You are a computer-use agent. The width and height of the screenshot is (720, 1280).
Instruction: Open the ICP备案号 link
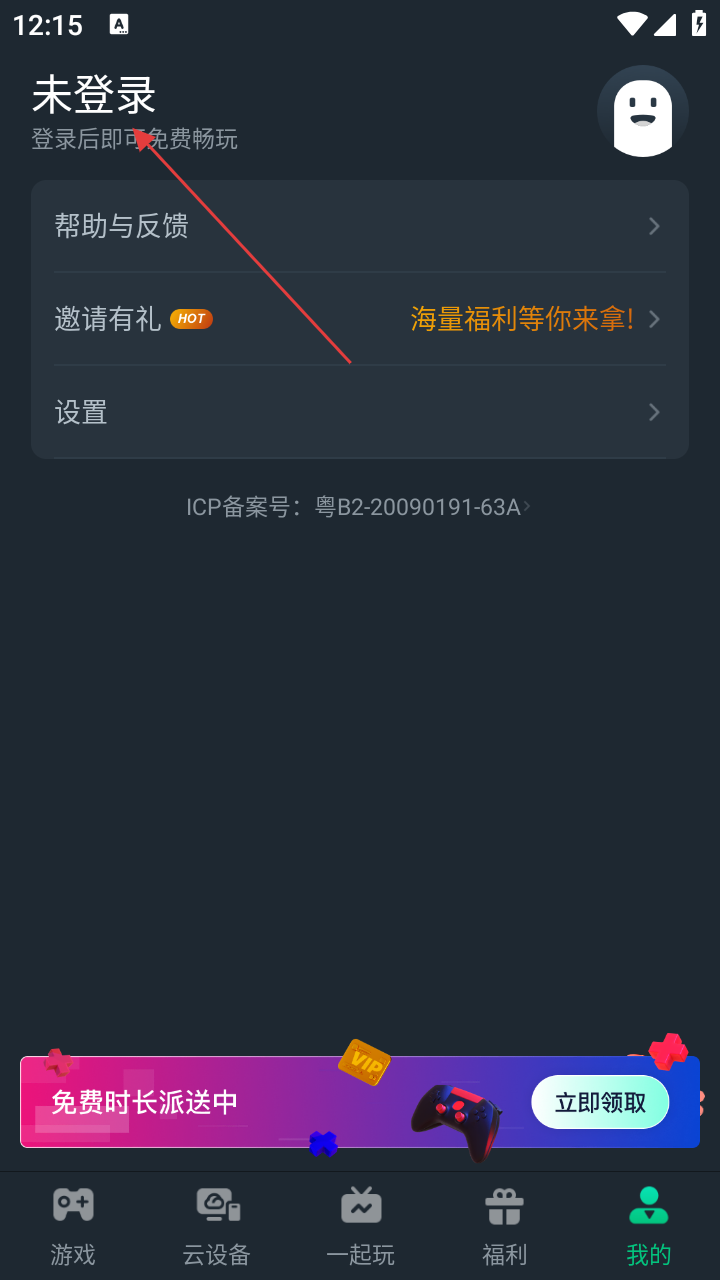pyautogui.click(x=358, y=507)
